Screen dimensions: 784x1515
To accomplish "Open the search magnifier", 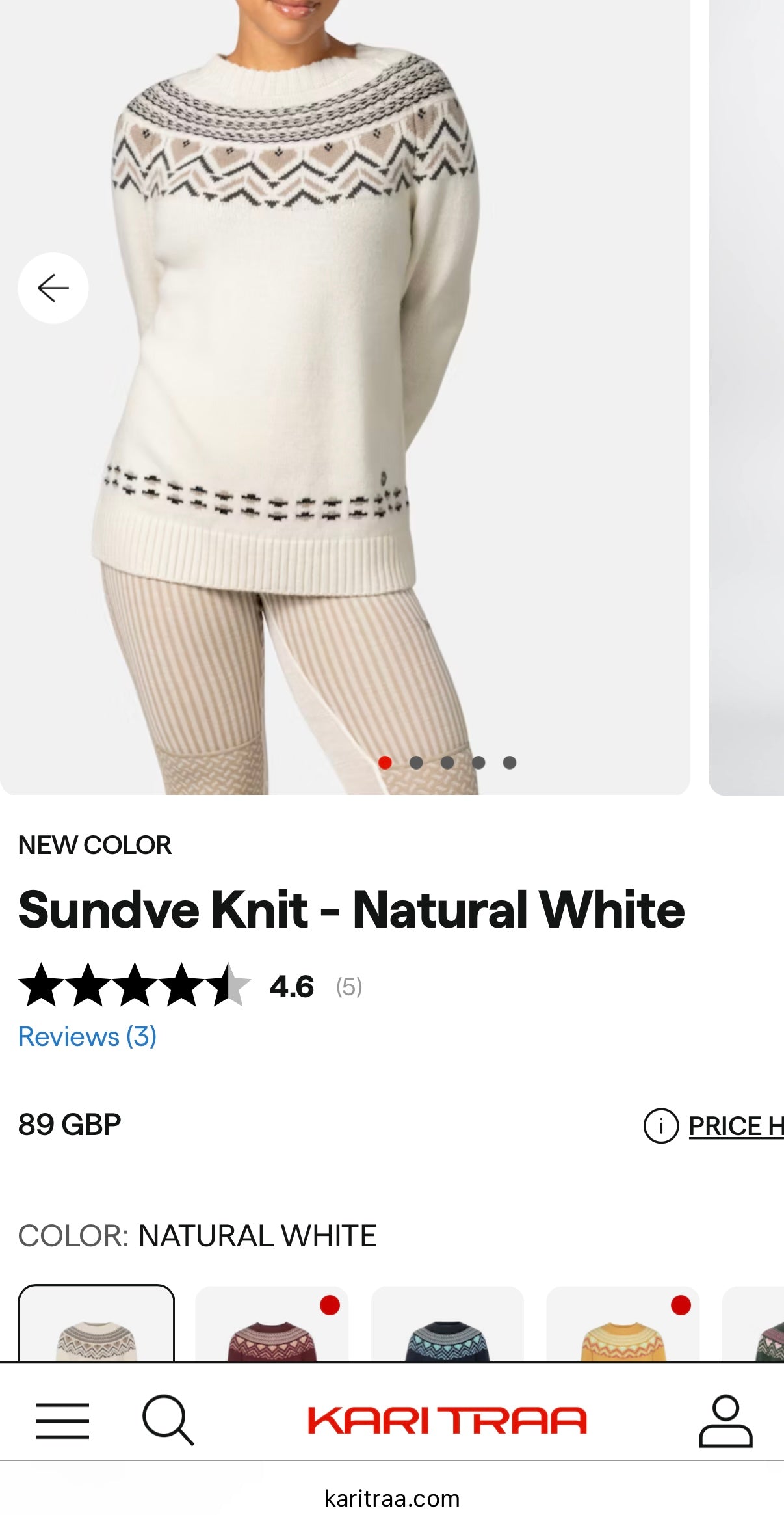I will click(x=168, y=1420).
